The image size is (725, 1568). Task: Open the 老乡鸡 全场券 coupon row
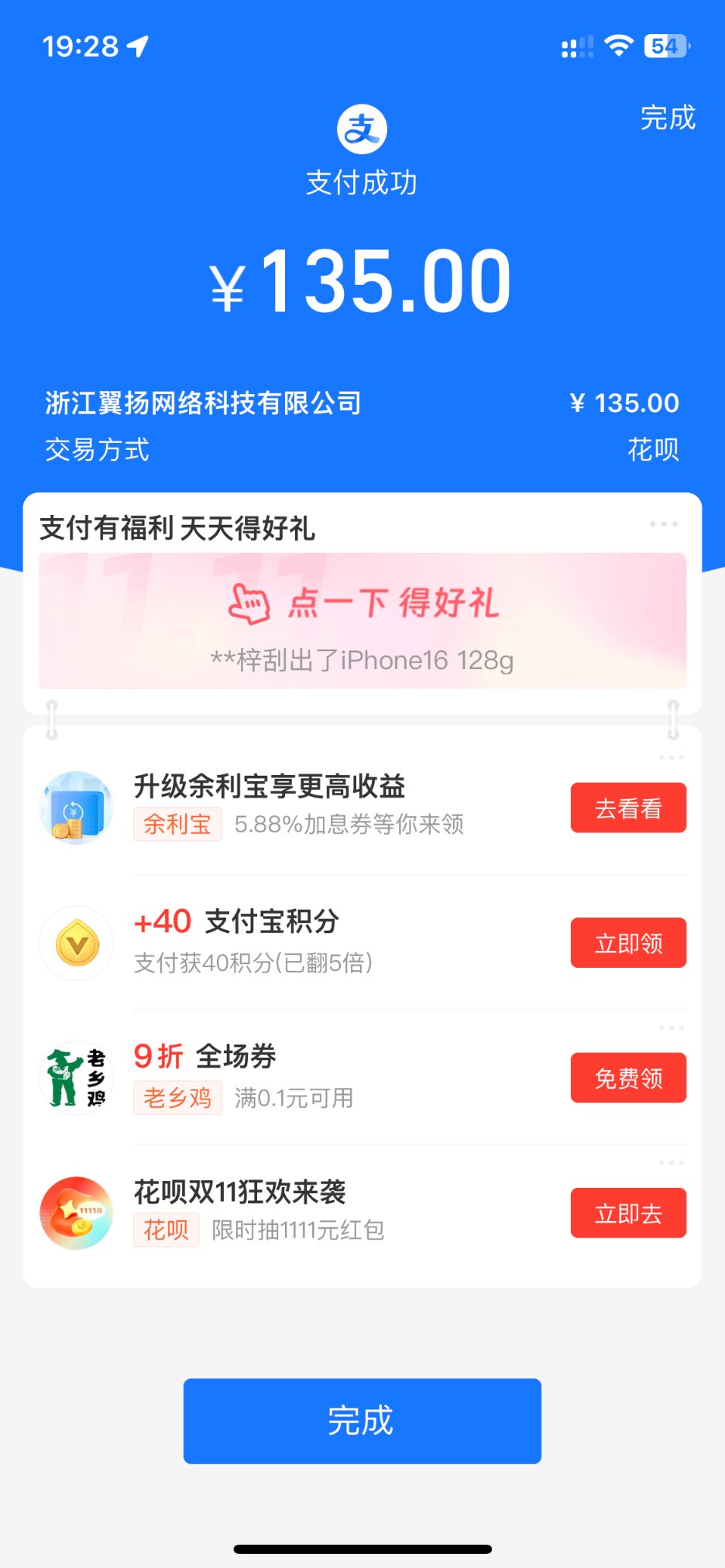[310, 1076]
